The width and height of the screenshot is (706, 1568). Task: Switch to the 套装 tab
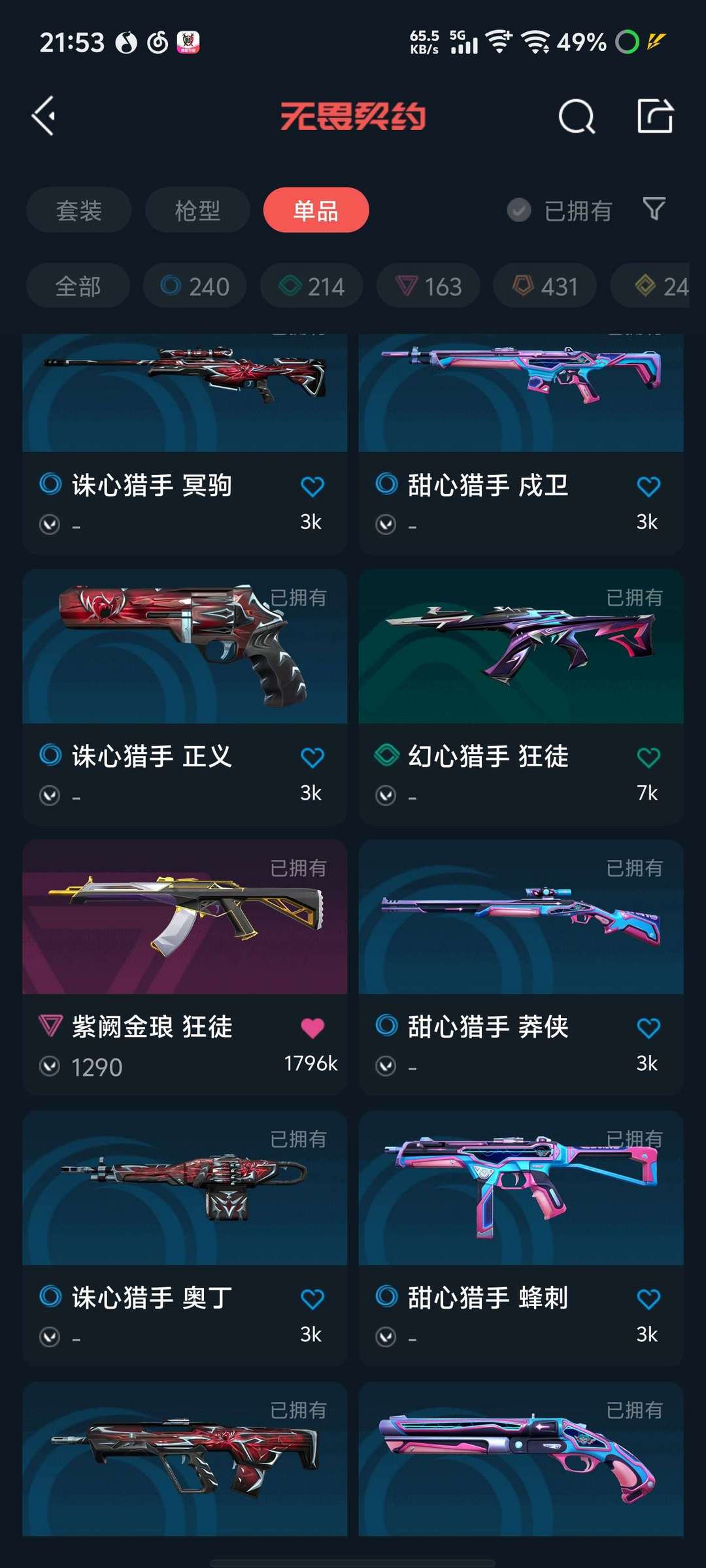click(79, 210)
